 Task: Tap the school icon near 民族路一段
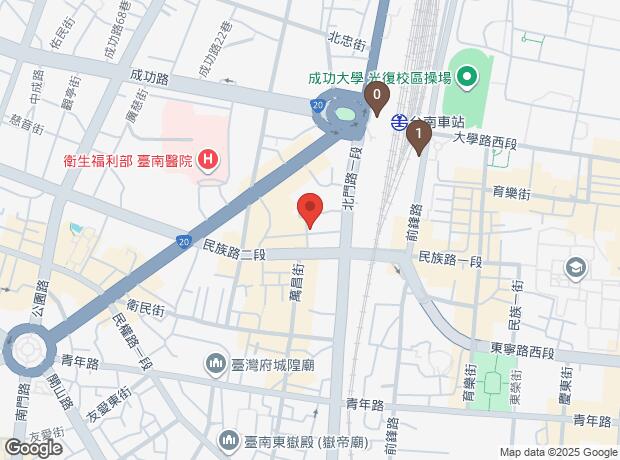tap(576, 269)
